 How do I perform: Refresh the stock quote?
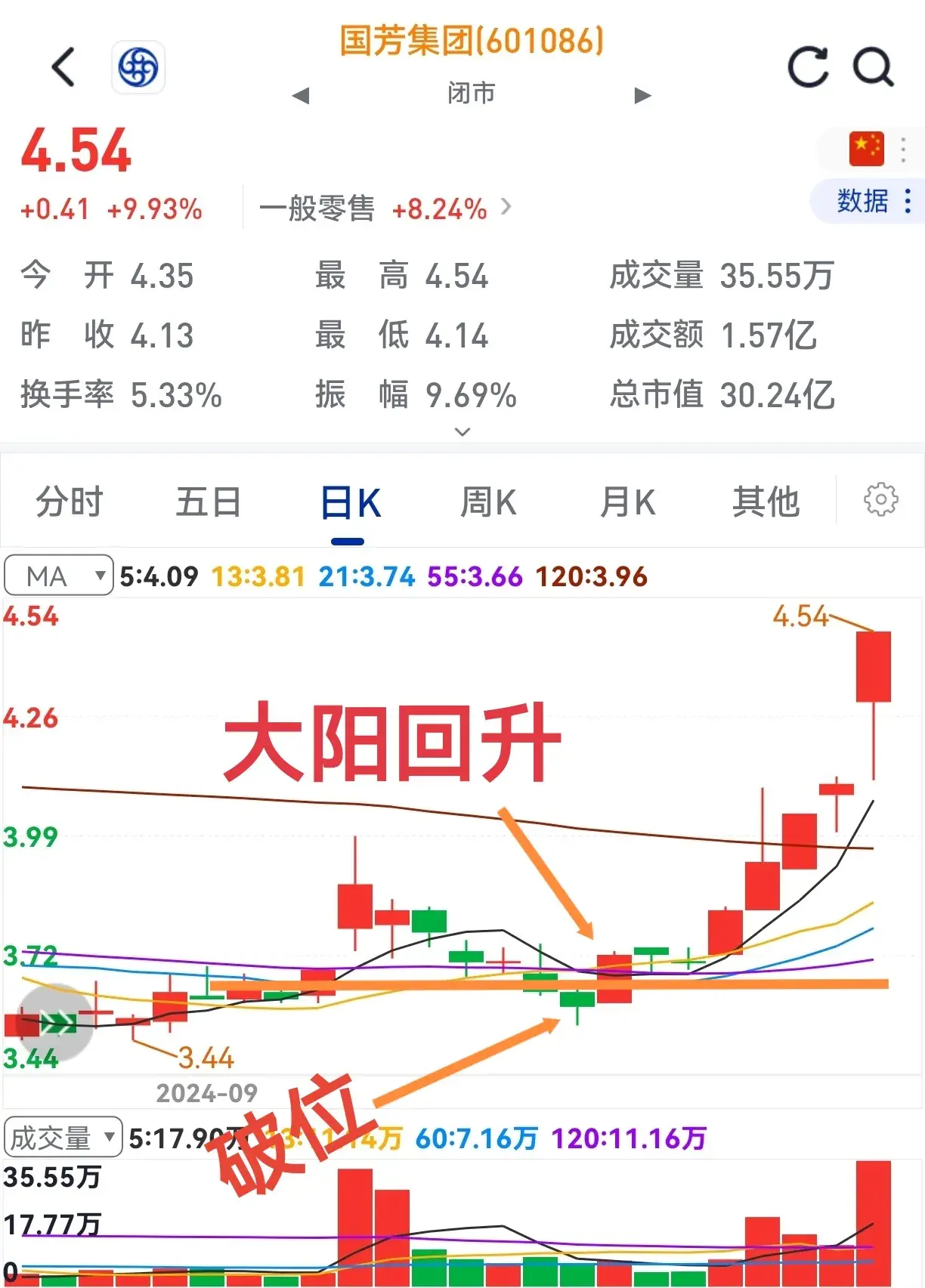coord(808,67)
